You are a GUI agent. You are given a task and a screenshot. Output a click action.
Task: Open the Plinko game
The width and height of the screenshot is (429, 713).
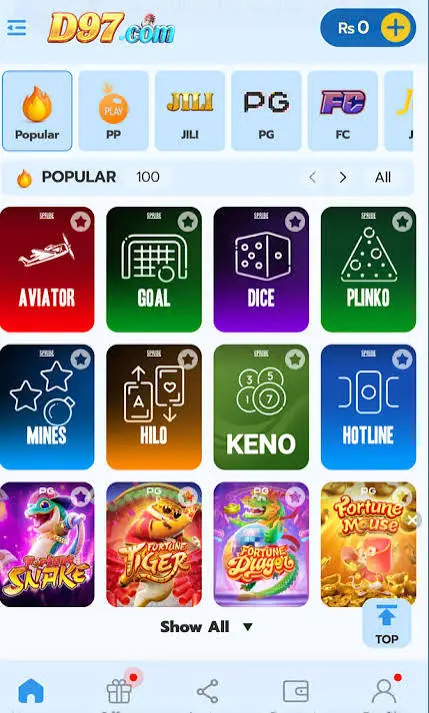click(368, 269)
